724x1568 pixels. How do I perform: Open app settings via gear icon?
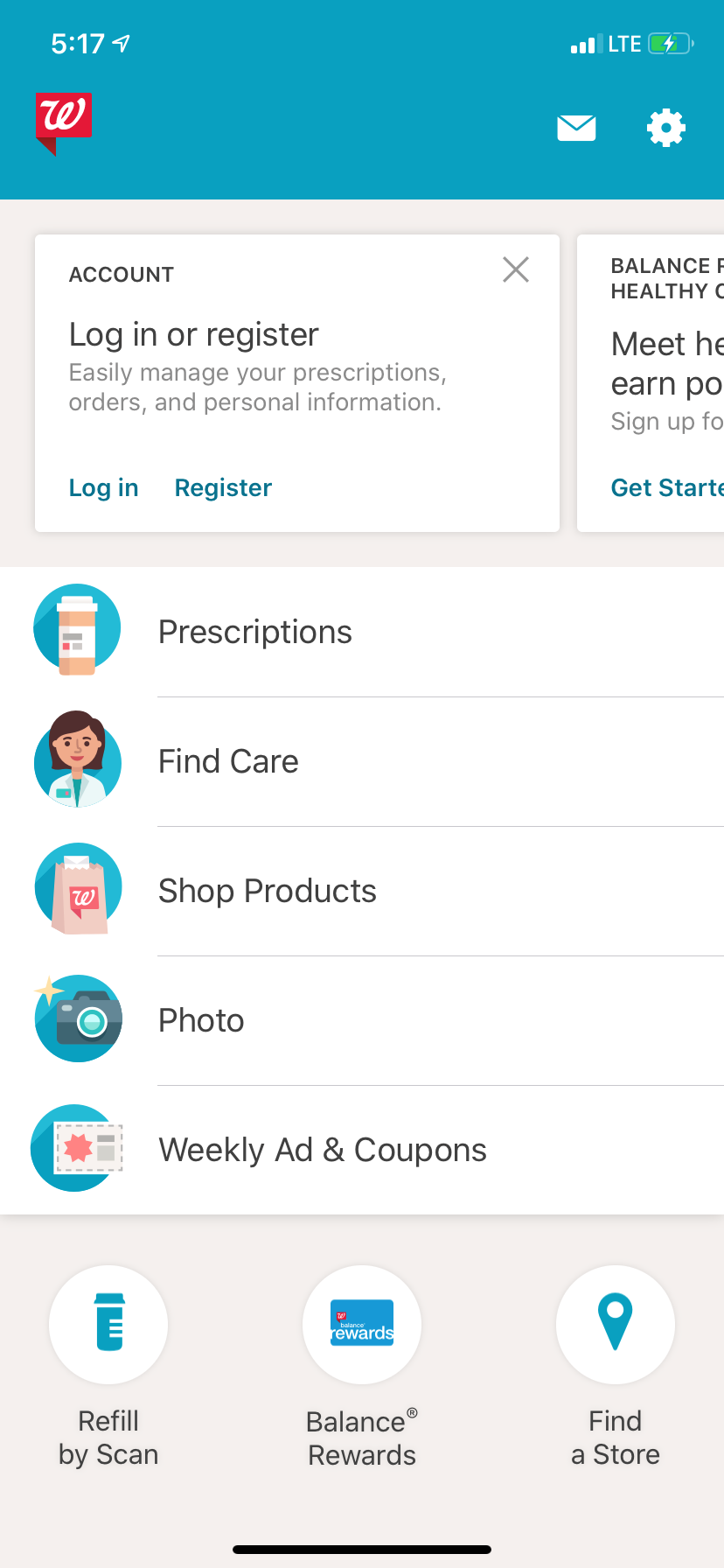tap(665, 127)
